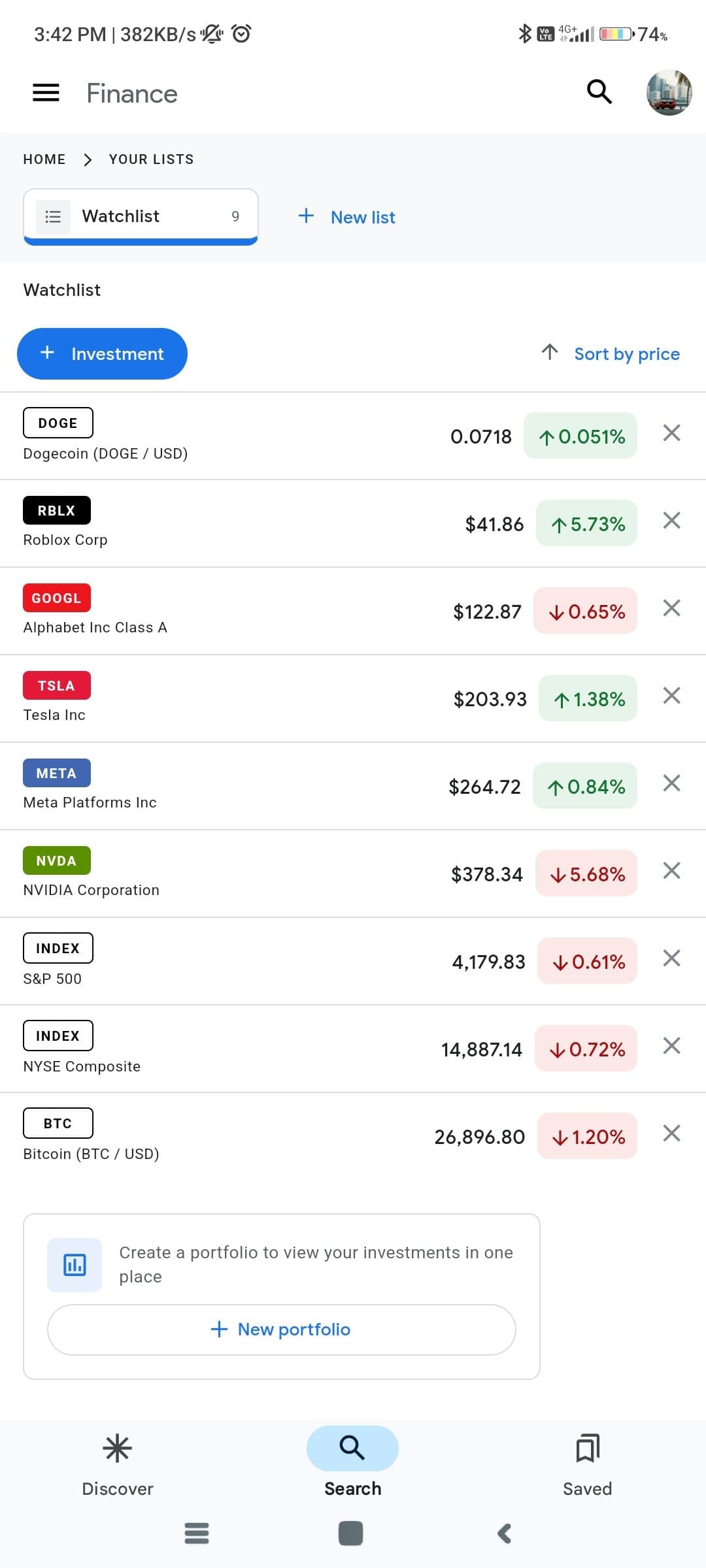Screen dimensions: 706x1568
Task: Expand the HOME breadcrumb chevron
Action: coord(87,159)
